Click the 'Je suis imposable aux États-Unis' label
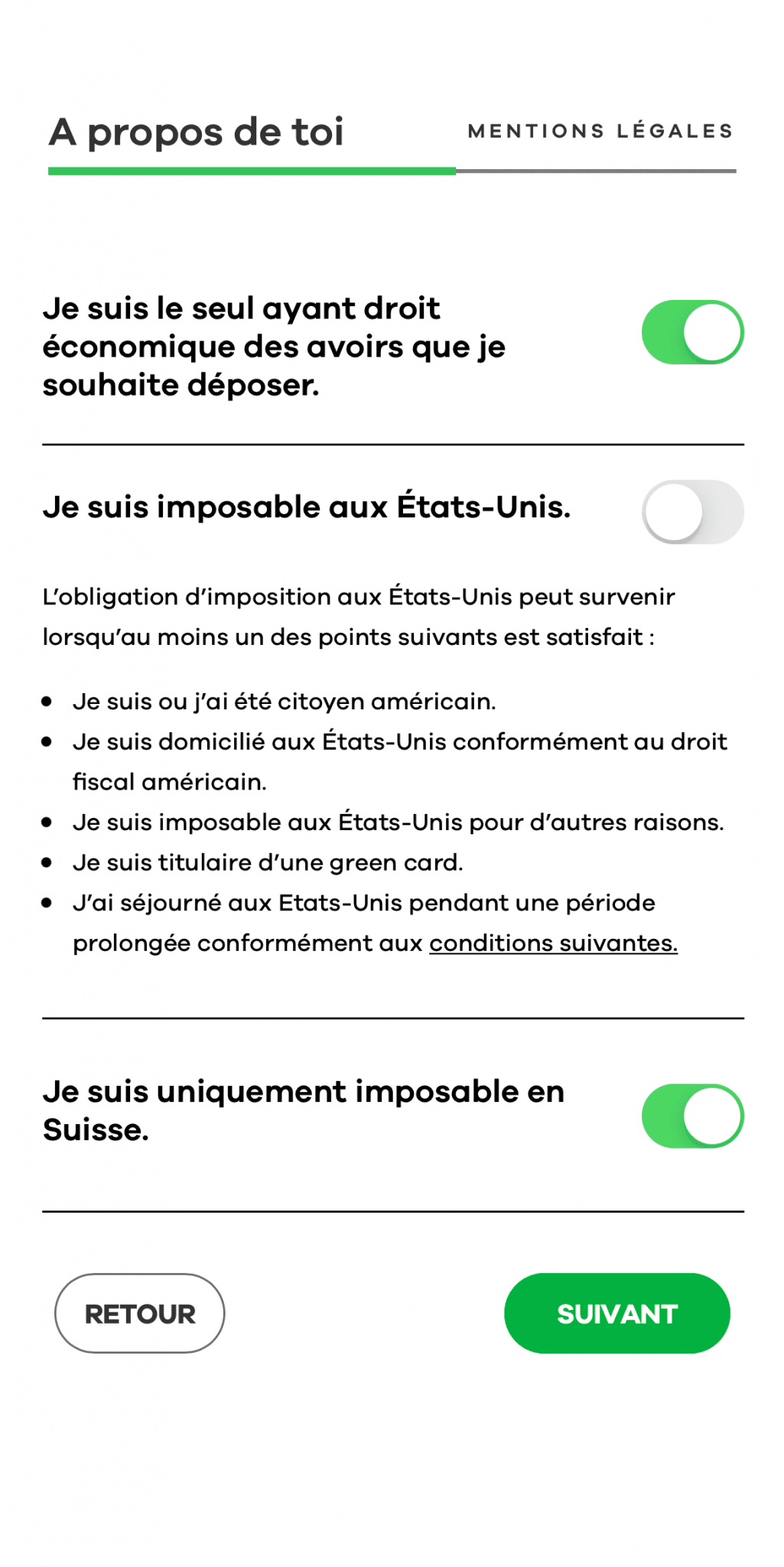The width and height of the screenshot is (784, 1567). click(306, 507)
